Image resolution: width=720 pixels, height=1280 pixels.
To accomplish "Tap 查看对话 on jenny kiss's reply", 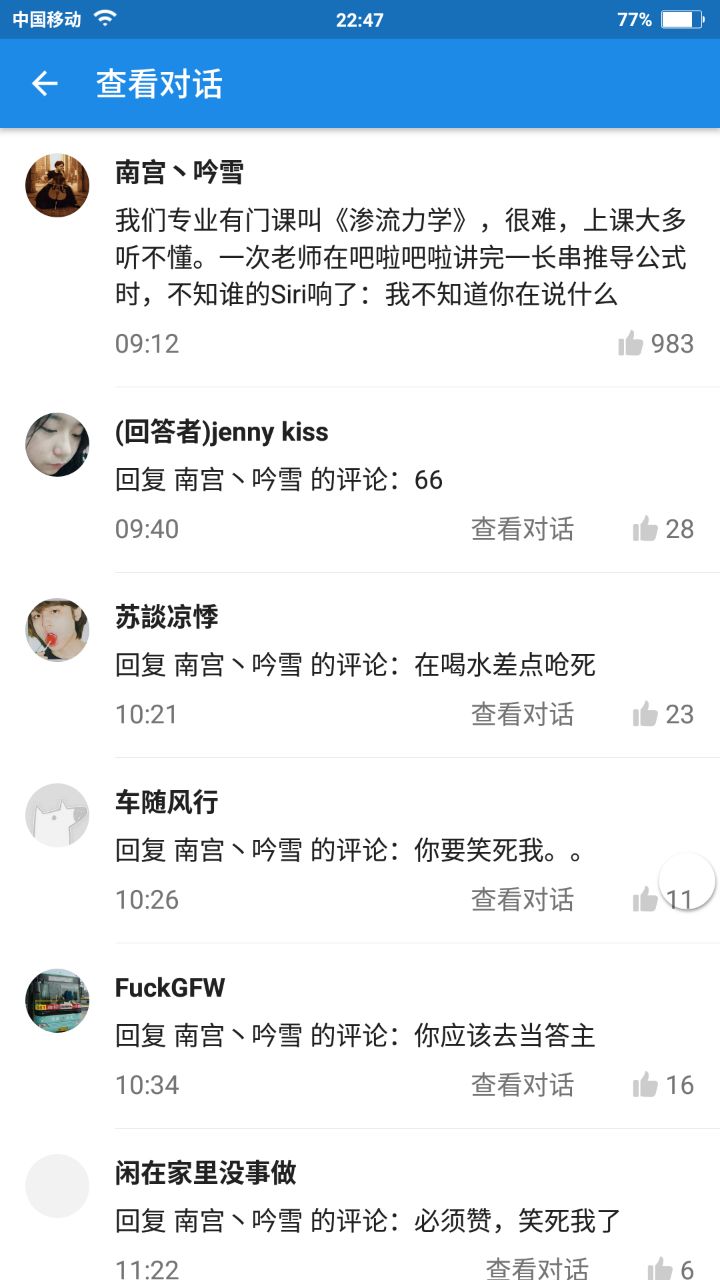I will coord(522,529).
